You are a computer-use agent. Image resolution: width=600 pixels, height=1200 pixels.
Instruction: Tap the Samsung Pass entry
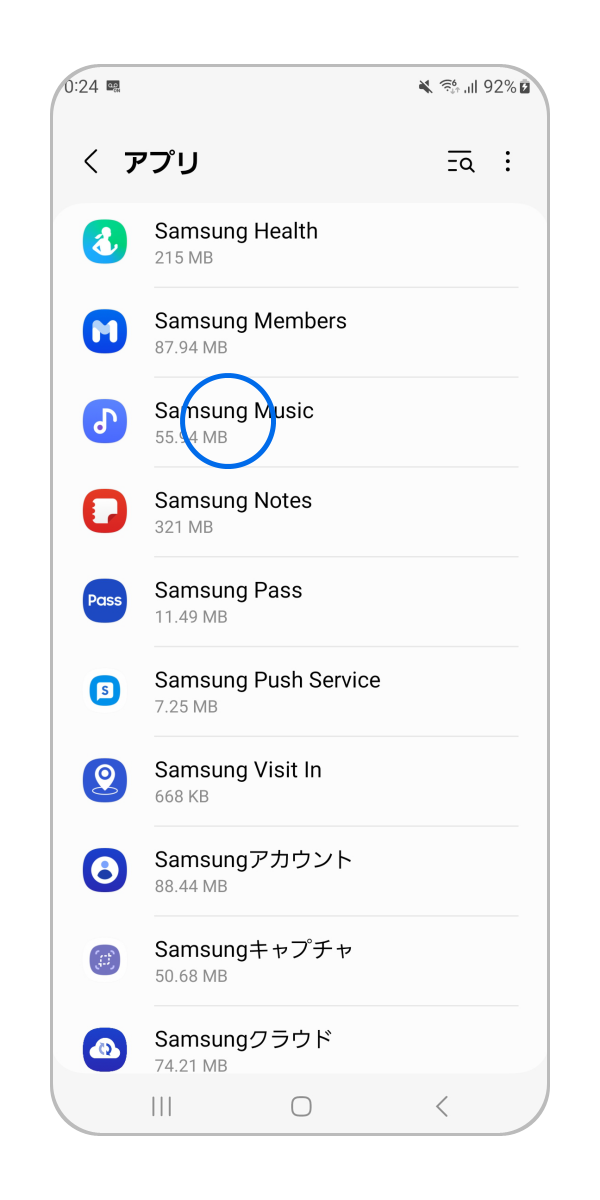click(x=300, y=602)
